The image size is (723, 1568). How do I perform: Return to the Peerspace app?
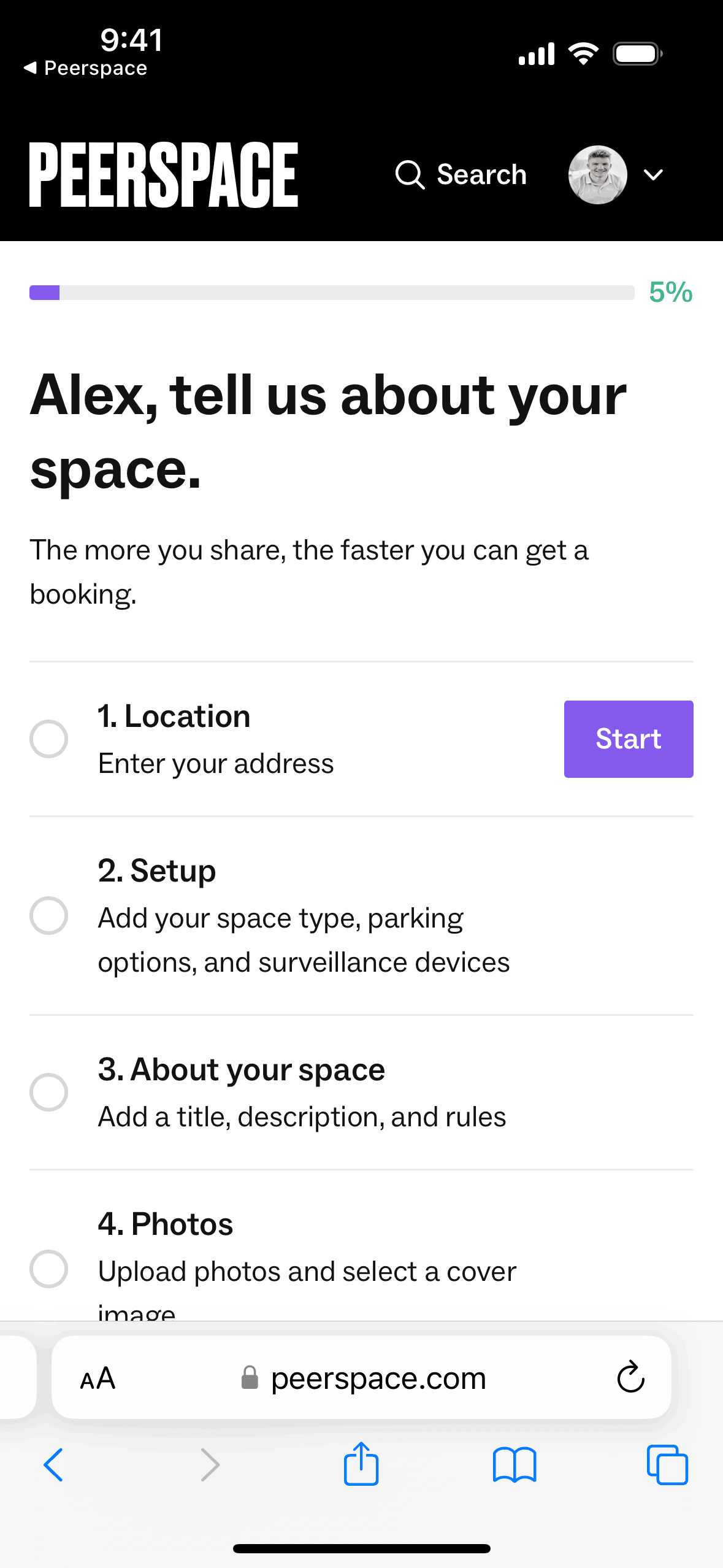click(86, 68)
